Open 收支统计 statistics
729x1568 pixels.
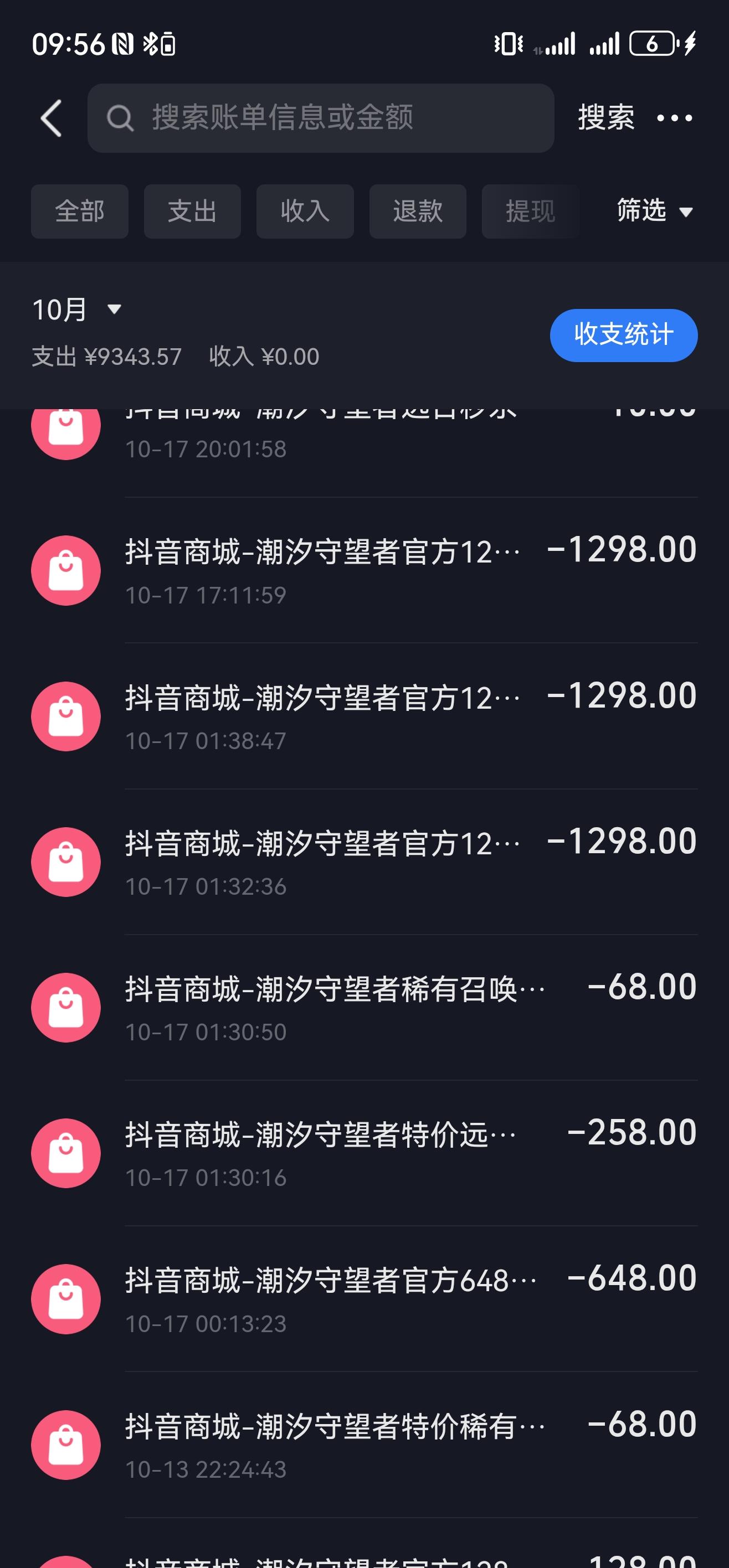pyautogui.click(x=623, y=335)
